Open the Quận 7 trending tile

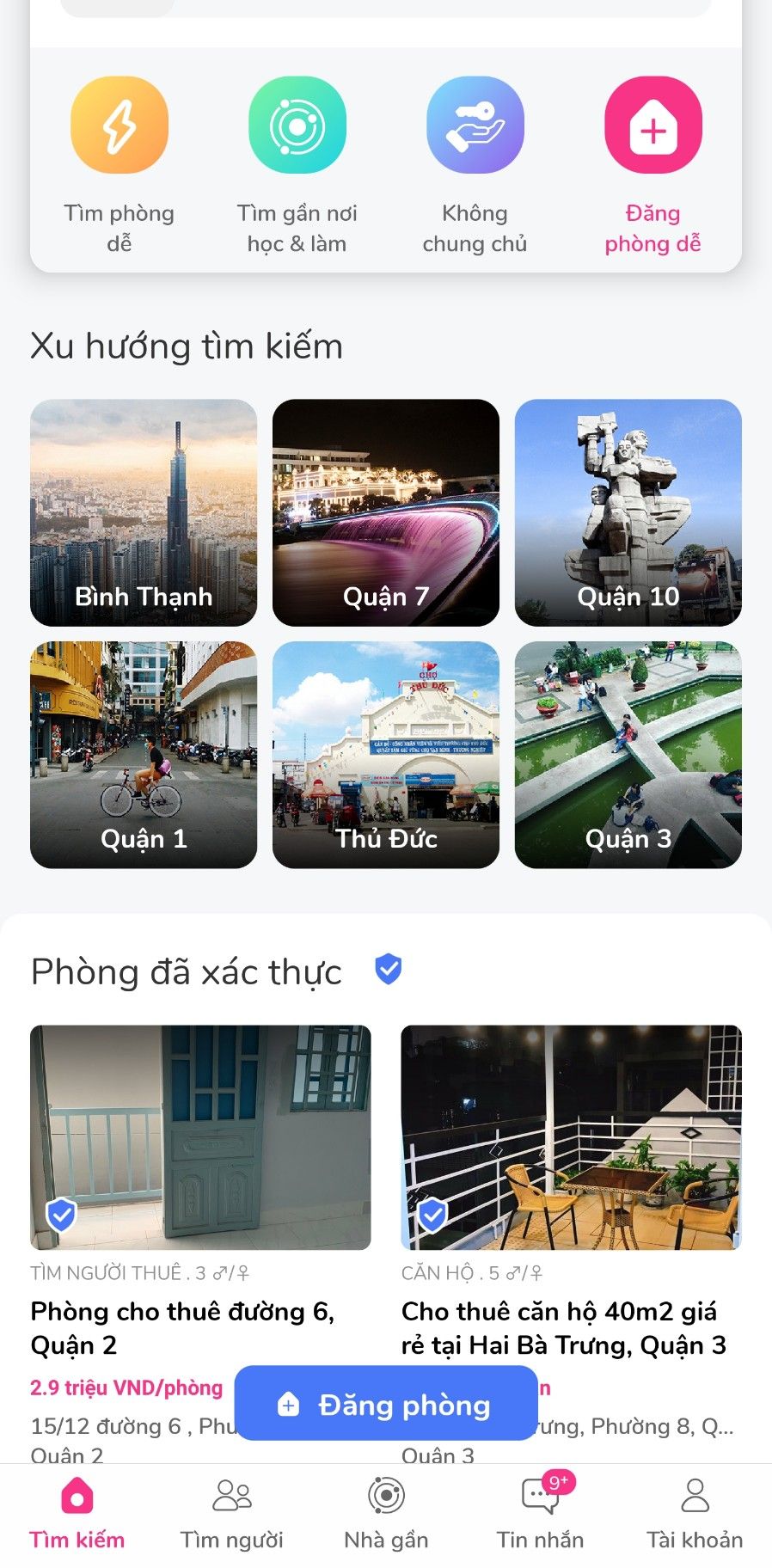[386, 512]
